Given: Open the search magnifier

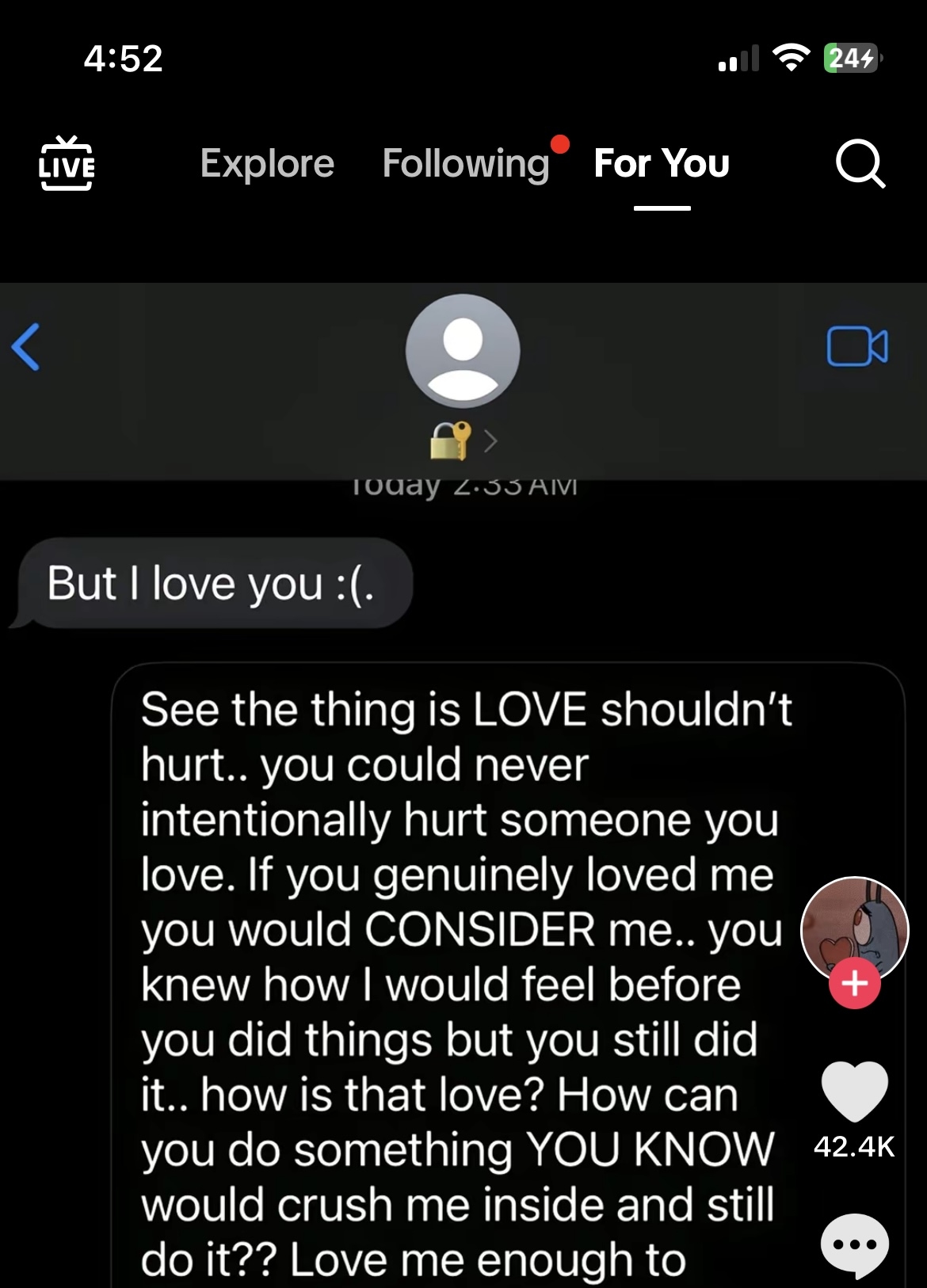Looking at the screenshot, I should pos(860,164).
